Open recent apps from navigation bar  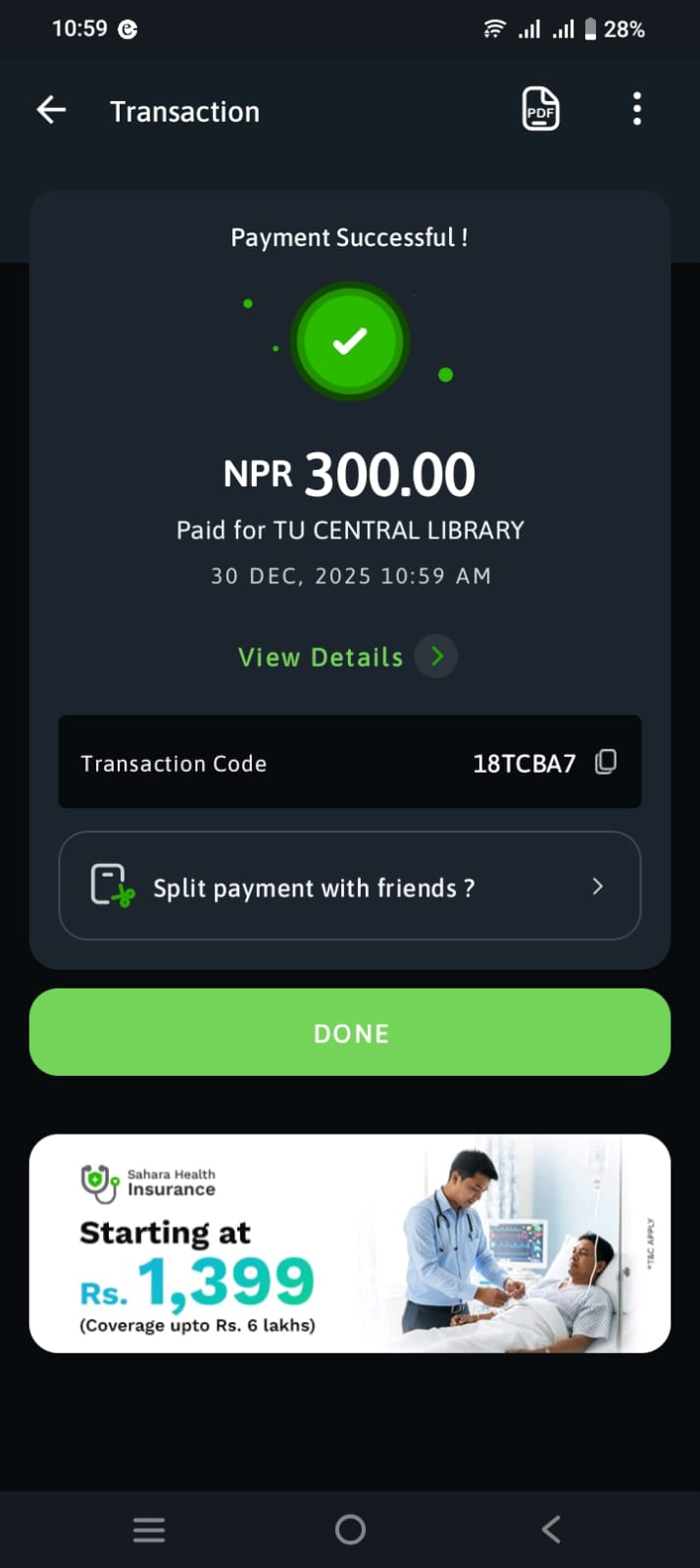pos(149,1529)
